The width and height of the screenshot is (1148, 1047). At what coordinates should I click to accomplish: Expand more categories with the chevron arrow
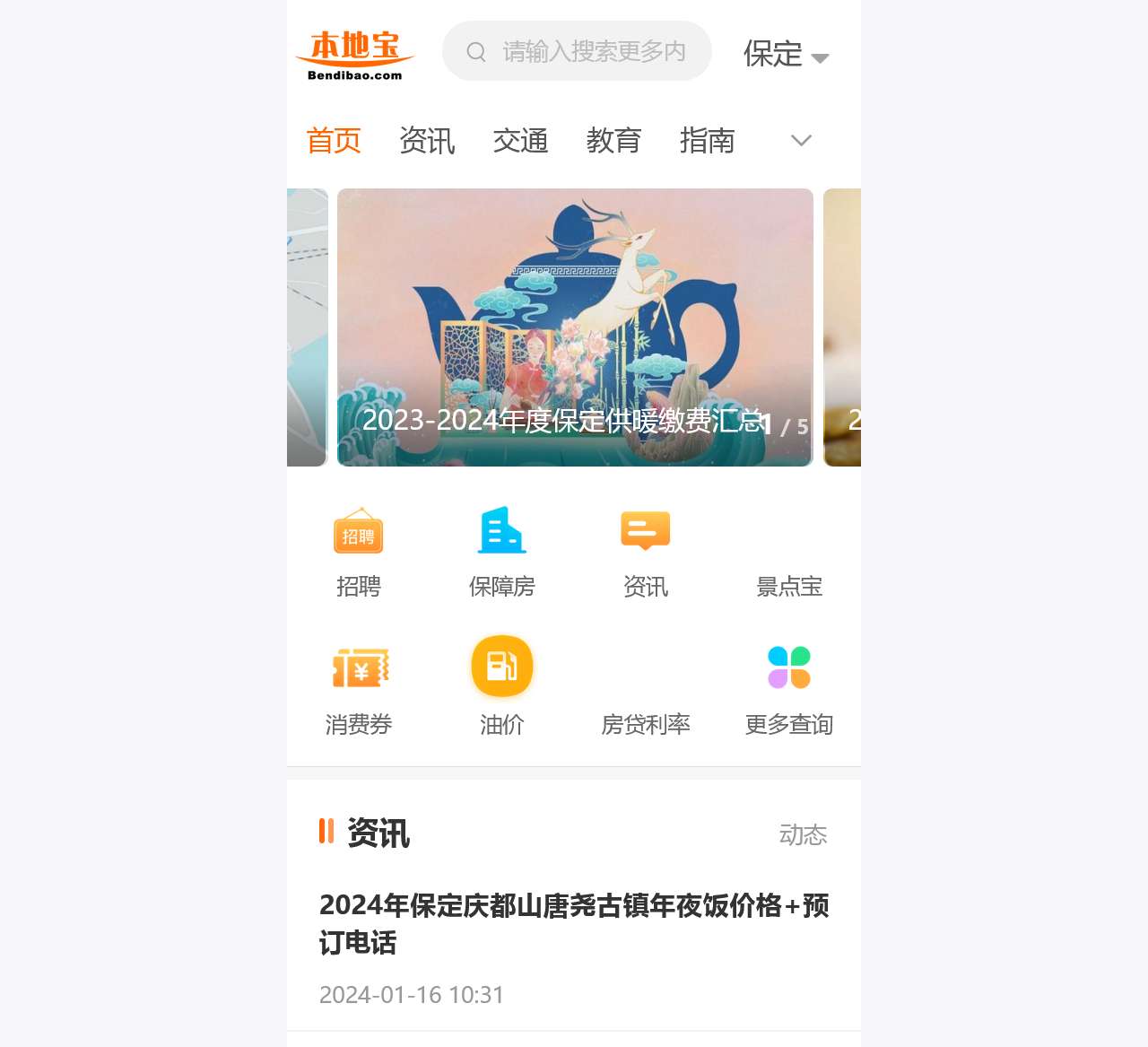pyautogui.click(x=801, y=141)
